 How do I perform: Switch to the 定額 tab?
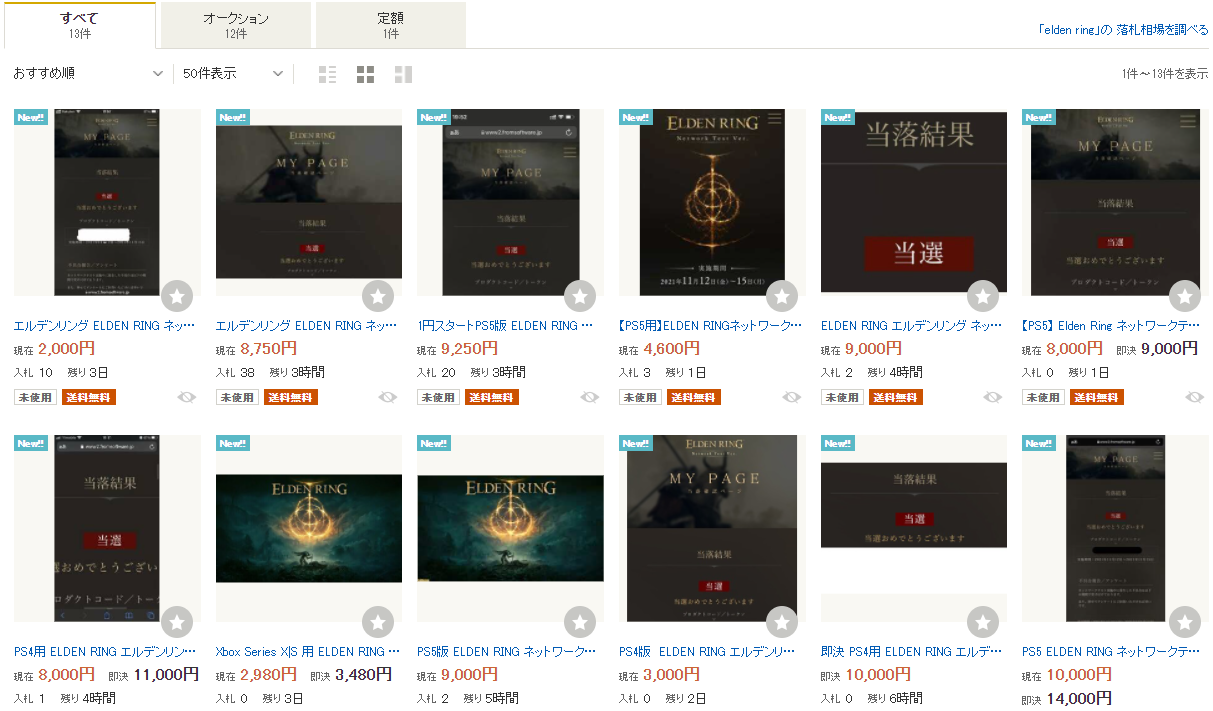point(390,25)
